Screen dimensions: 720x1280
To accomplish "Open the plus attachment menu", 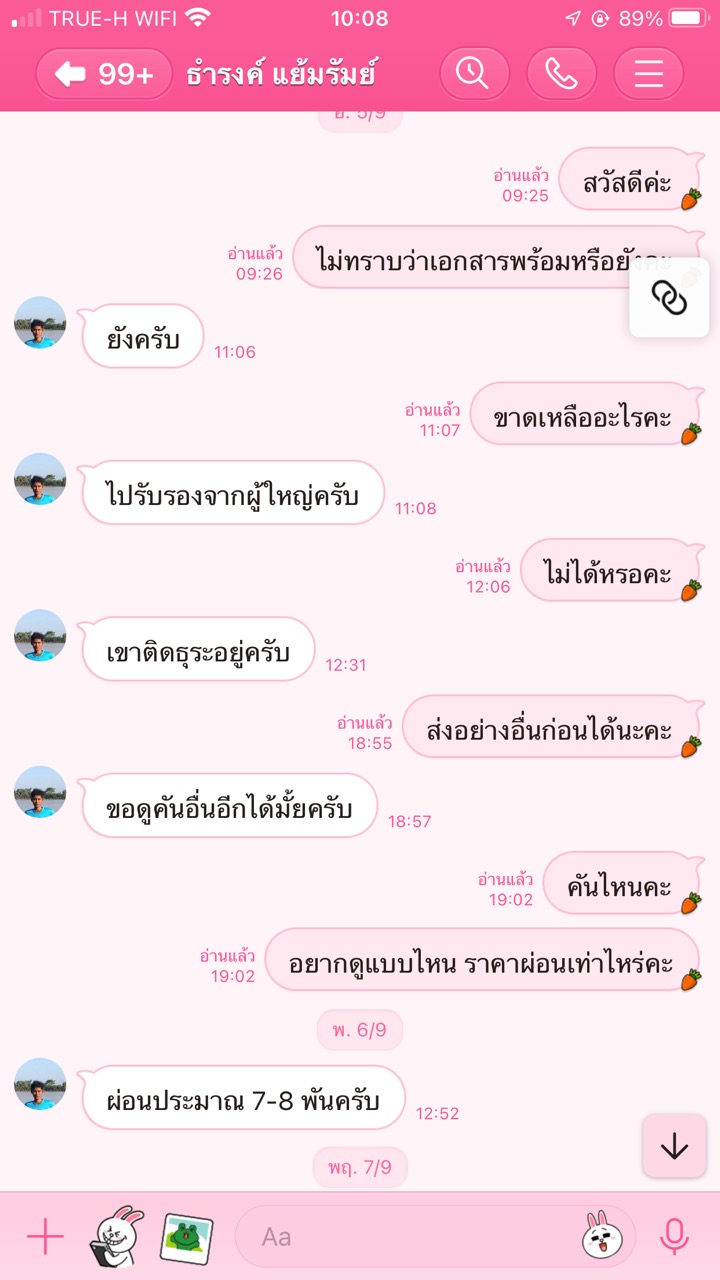I will (x=45, y=1237).
